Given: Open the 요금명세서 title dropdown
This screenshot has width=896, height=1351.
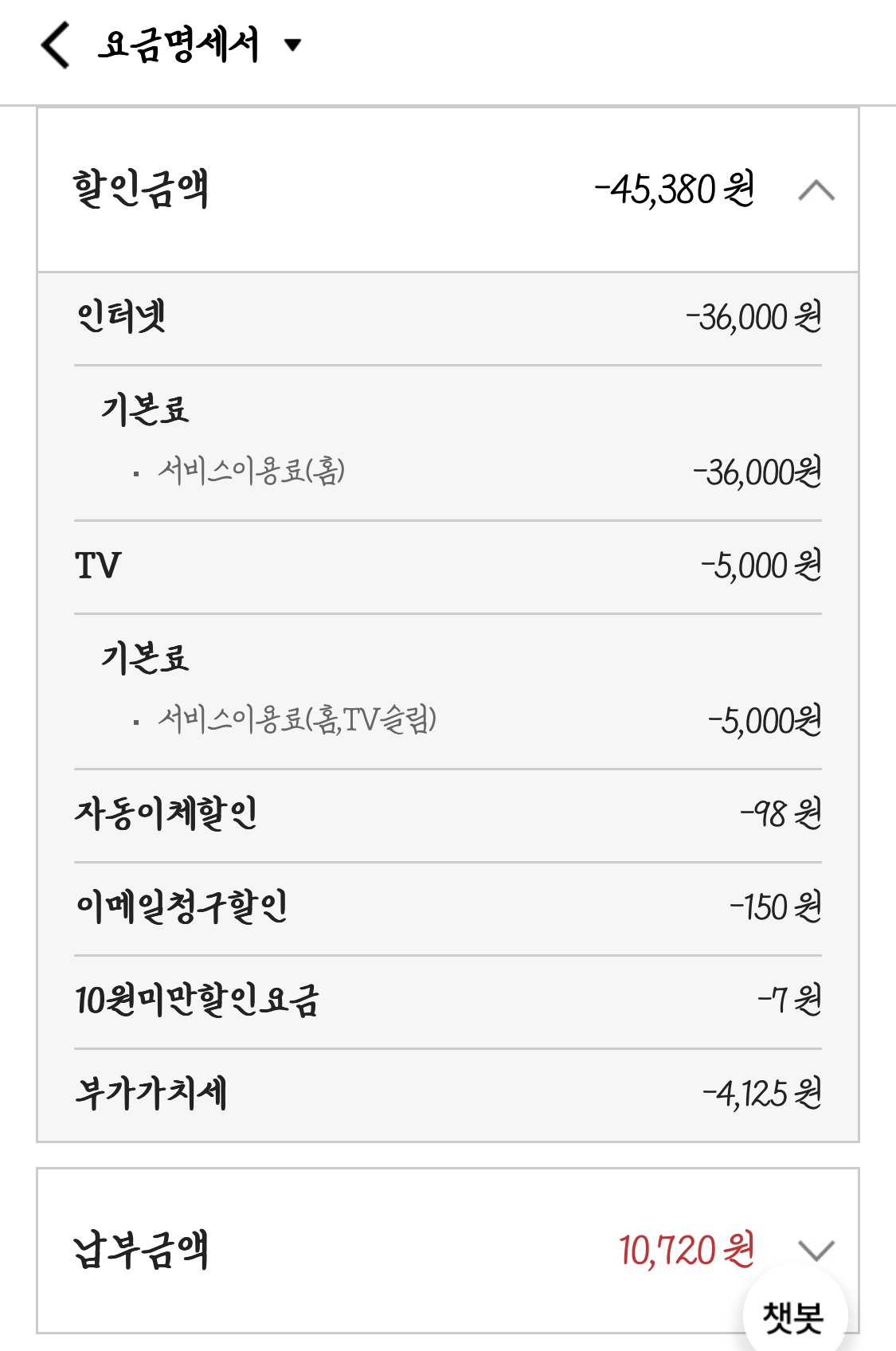Looking at the screenshot, I should pyautogui.click(x=292, y=45).
